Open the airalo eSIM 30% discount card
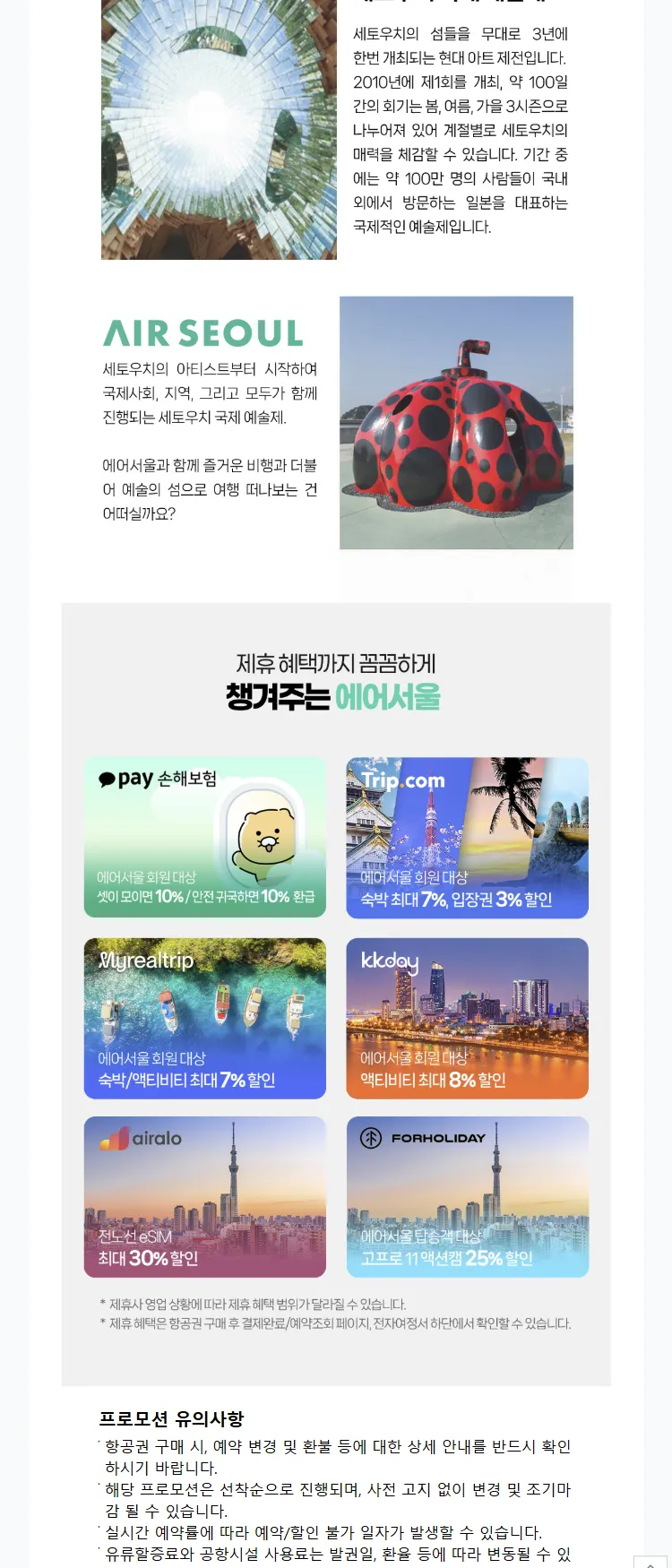The height and width of the screenshot is (1568, 672). [205, 1196]
